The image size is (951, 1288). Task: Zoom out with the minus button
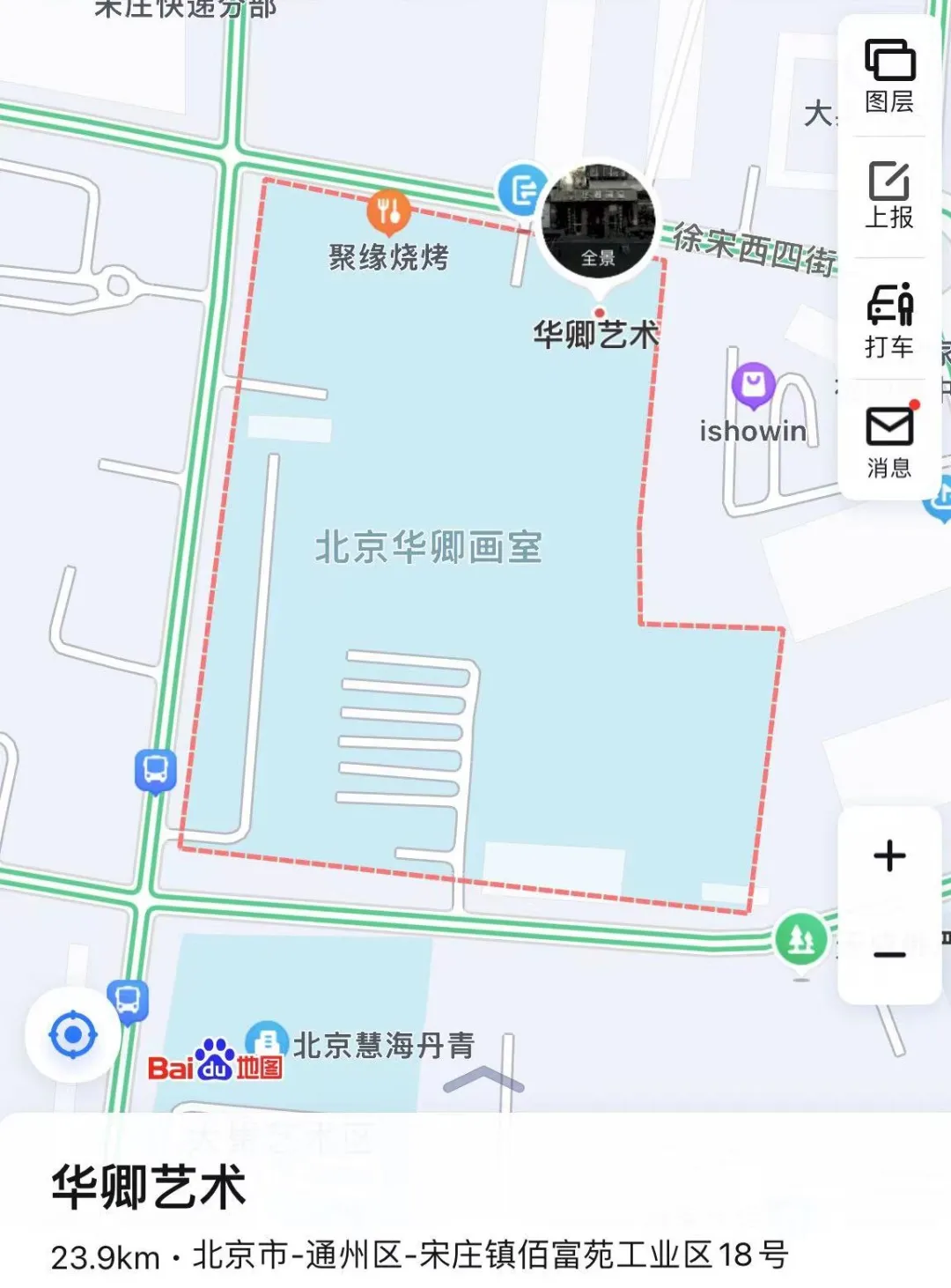(889, 955)
